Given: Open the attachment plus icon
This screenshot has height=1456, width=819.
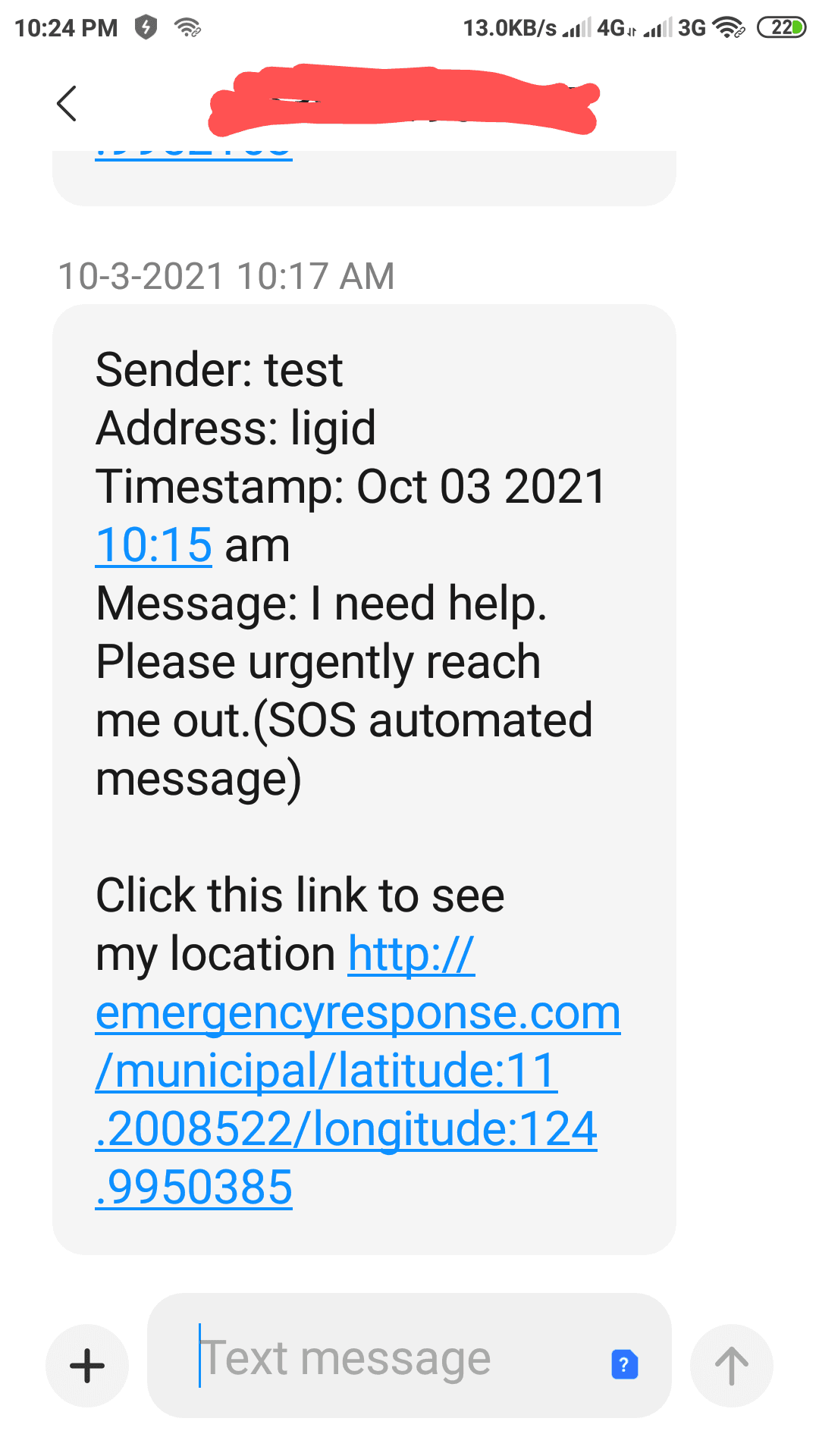Looking at the screenshot, I should [x=86, y=1365].
